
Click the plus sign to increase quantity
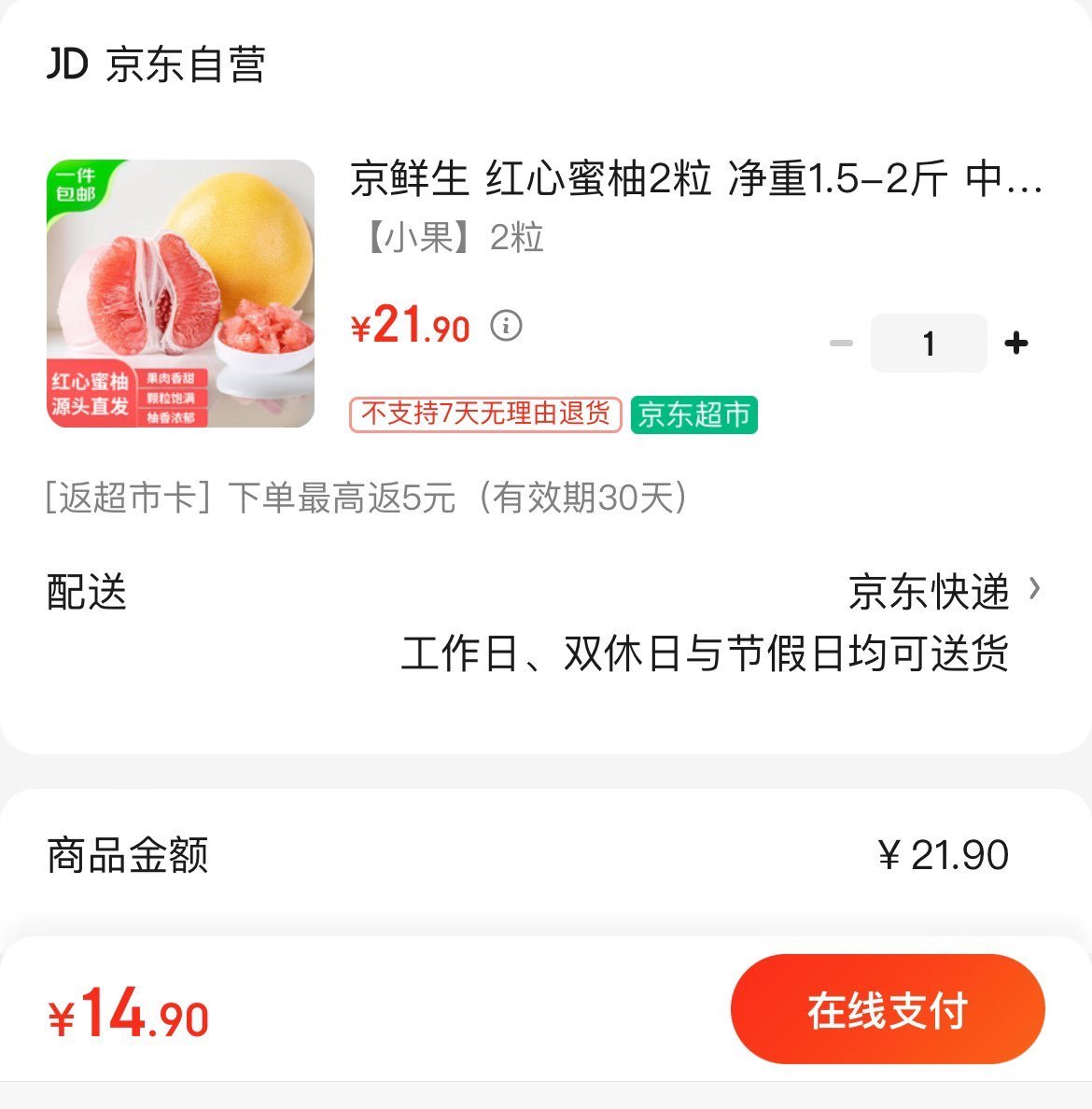(1016, 343)
